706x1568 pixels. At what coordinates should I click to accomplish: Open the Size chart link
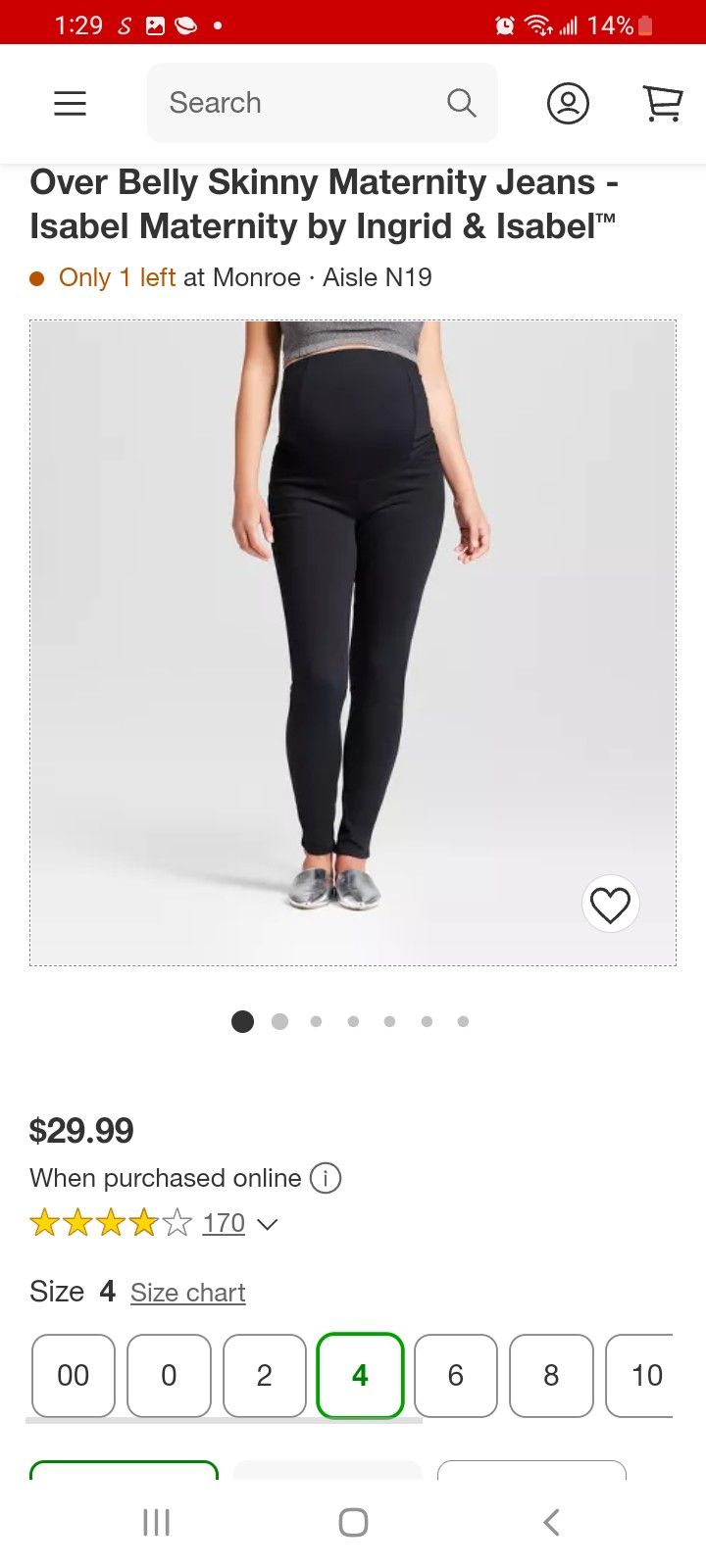(x=187, y=1293)
